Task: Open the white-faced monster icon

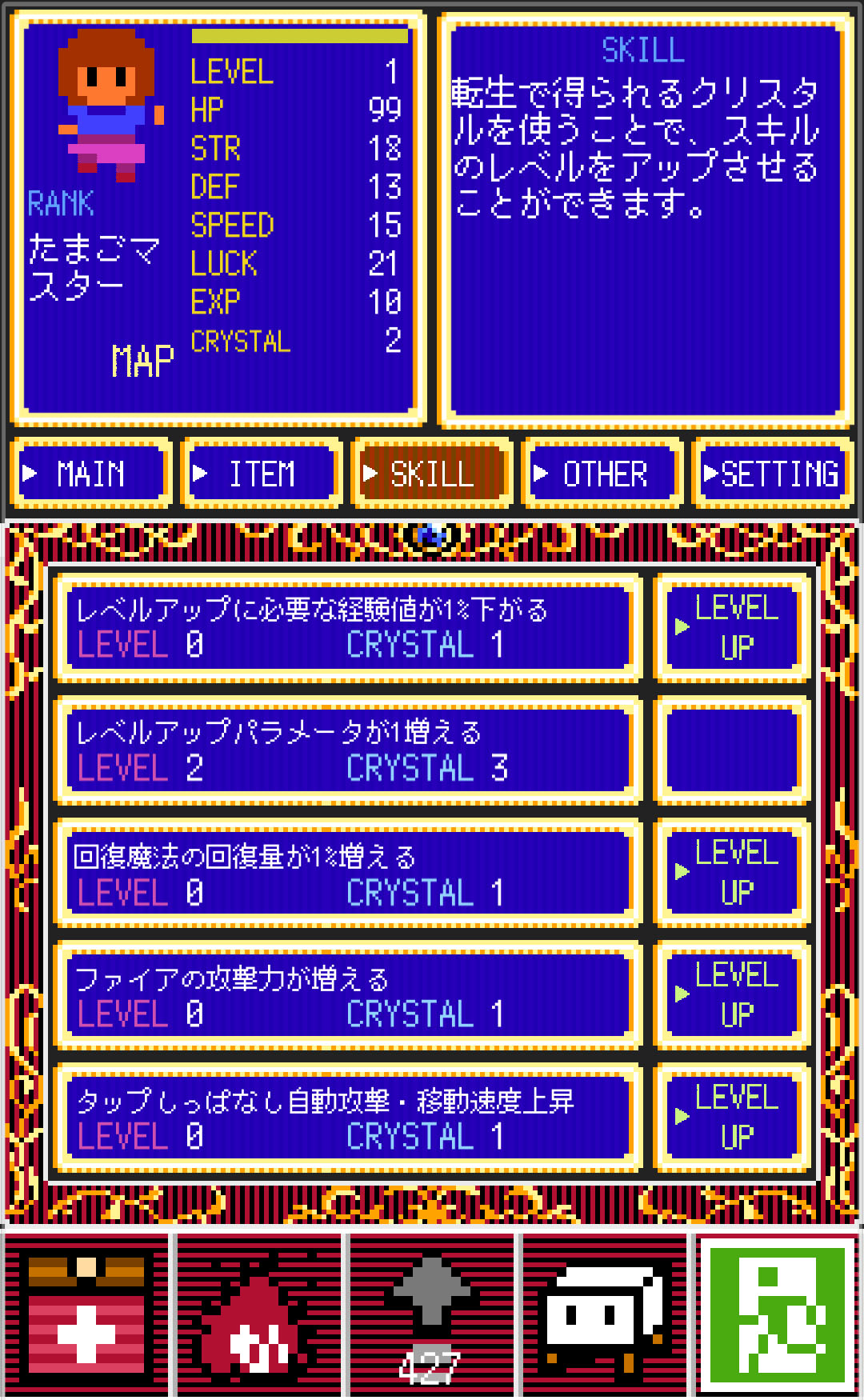Action: 605,1314
